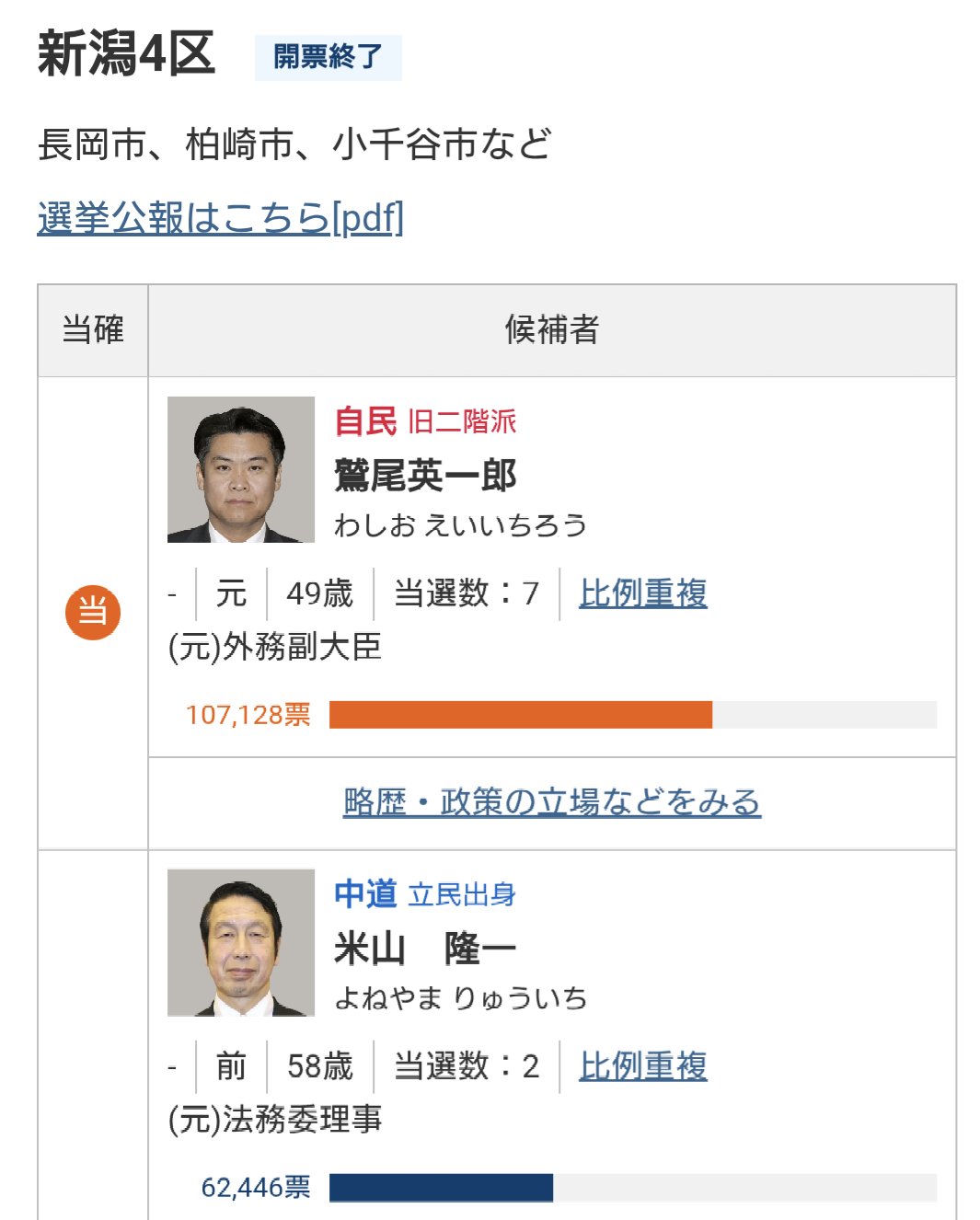Open 比例重複 link for 米山隆一

click(642, 1066)
